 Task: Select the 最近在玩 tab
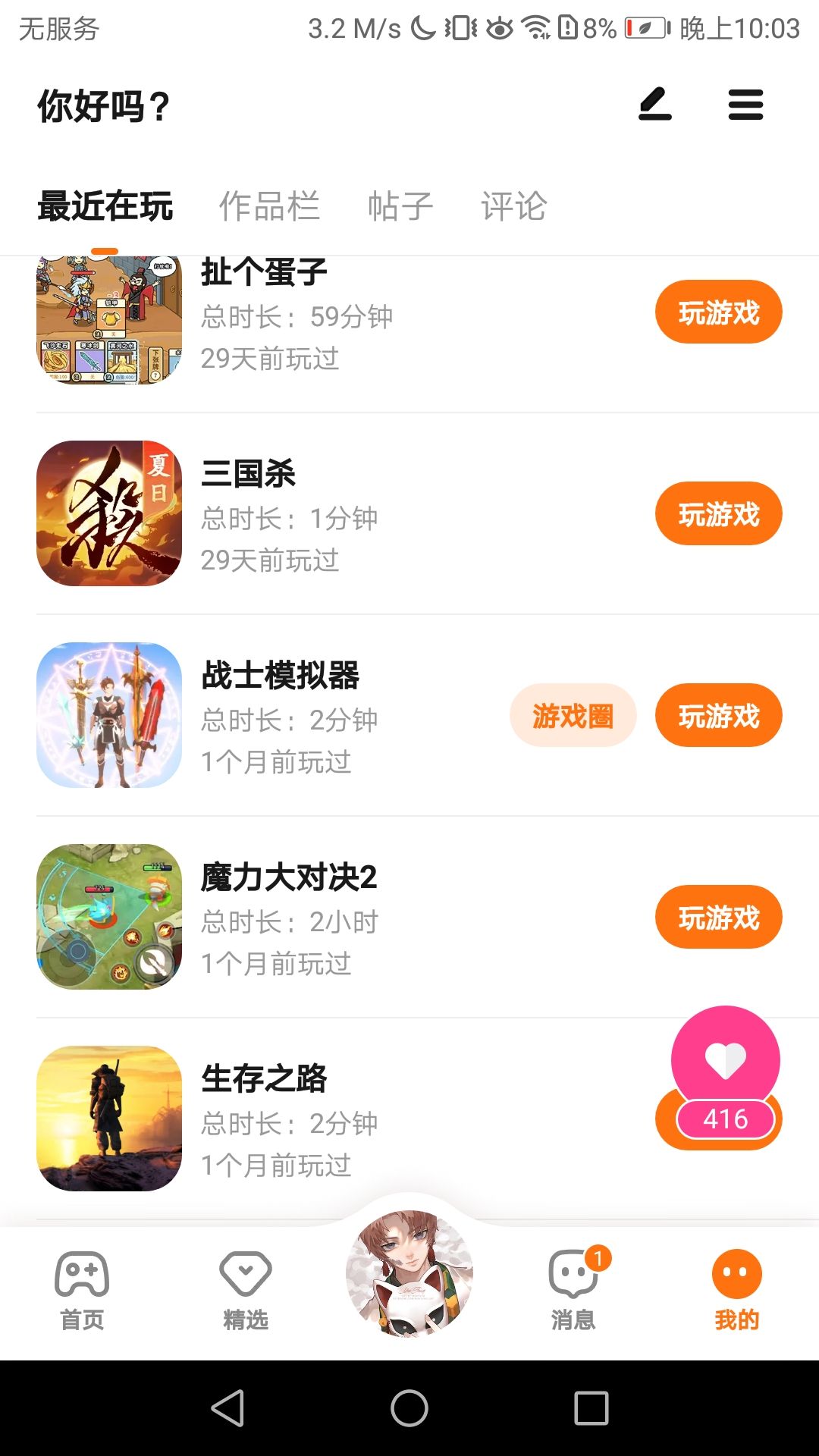pyautogui.click(x=105, y=206)
